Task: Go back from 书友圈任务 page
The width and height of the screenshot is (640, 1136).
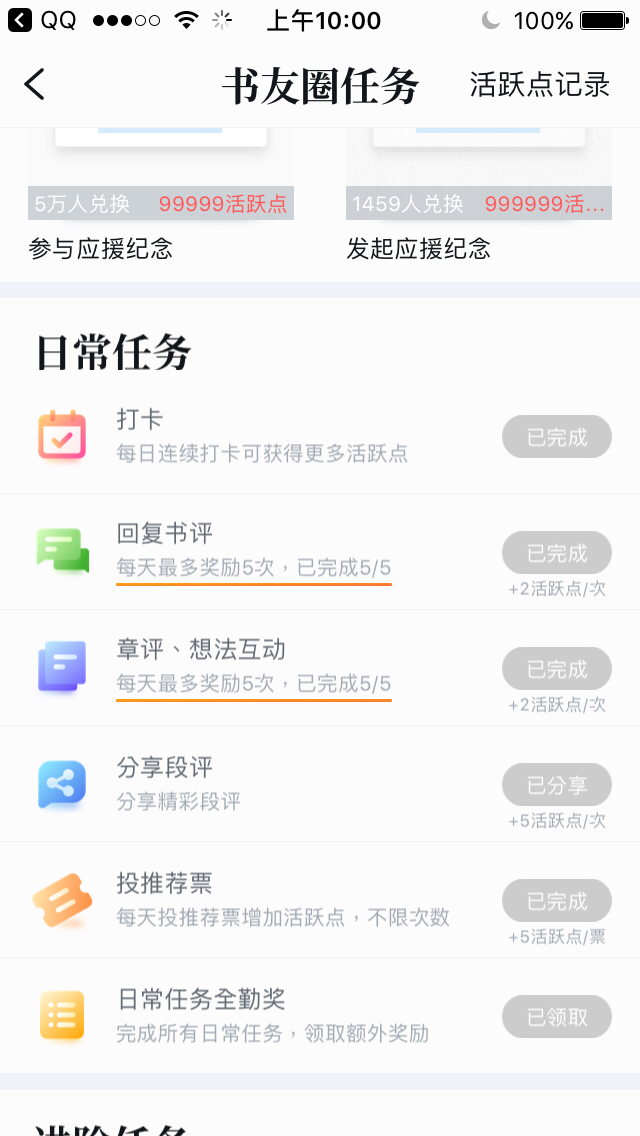Action: coord(35,85)
